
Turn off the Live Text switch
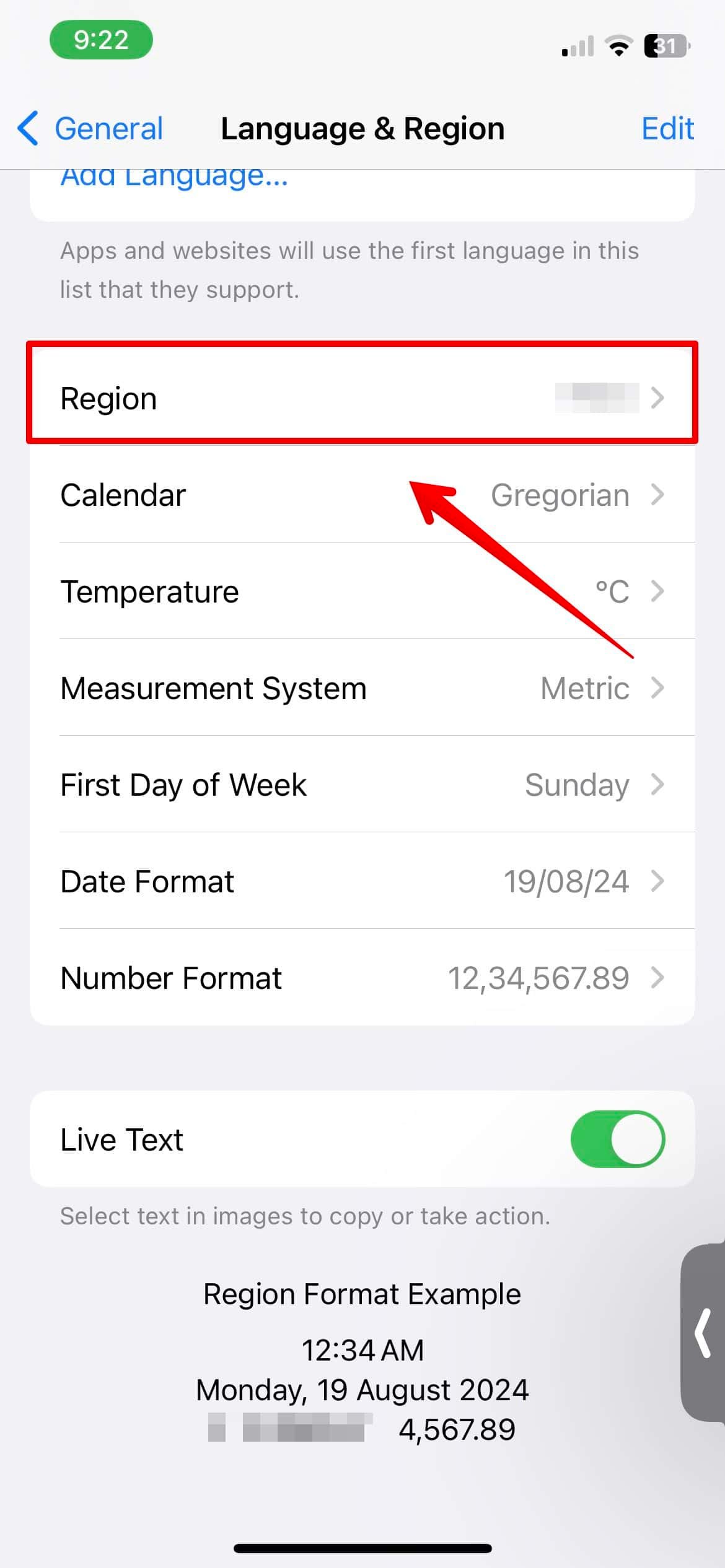click(x=618, y=1139)
